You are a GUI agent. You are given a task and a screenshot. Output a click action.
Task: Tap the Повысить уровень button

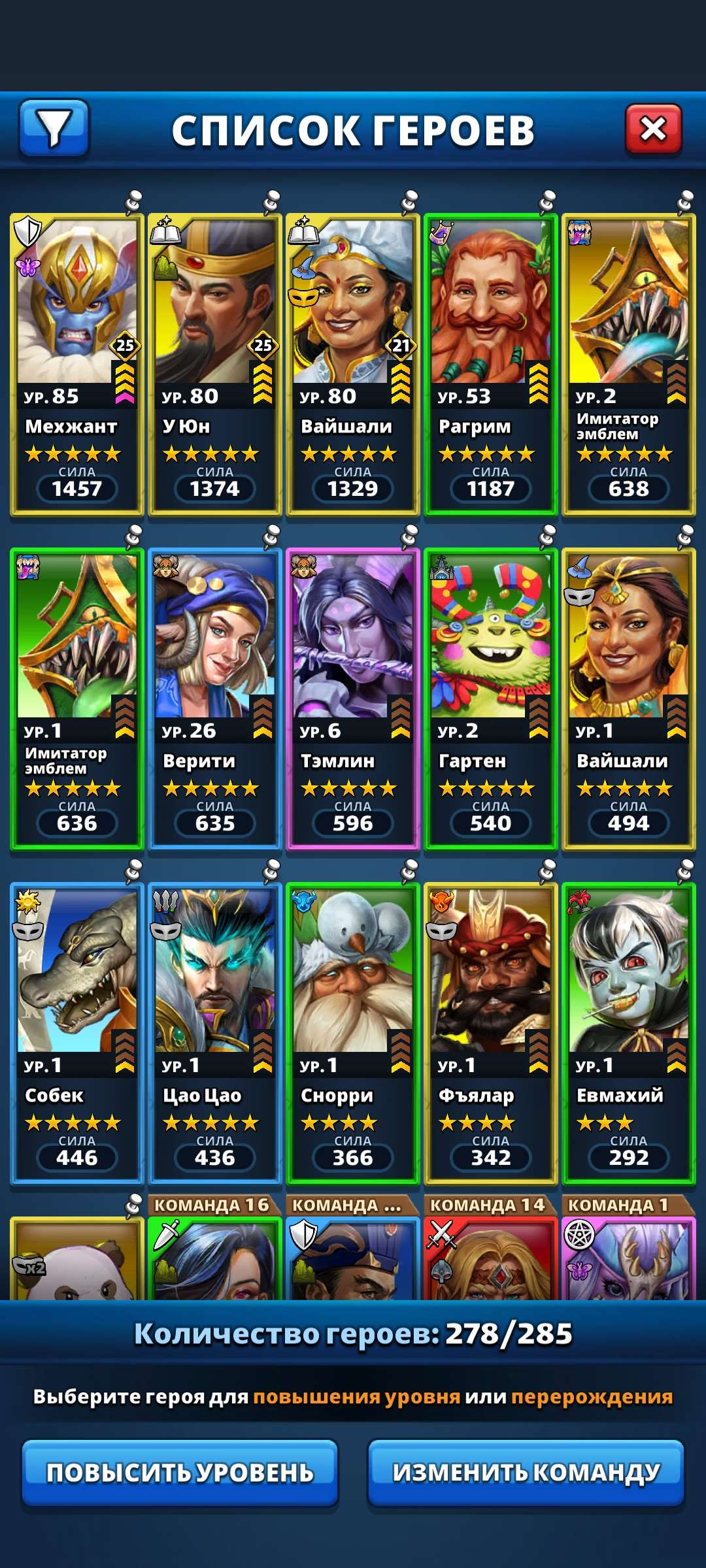(180, 1473)
